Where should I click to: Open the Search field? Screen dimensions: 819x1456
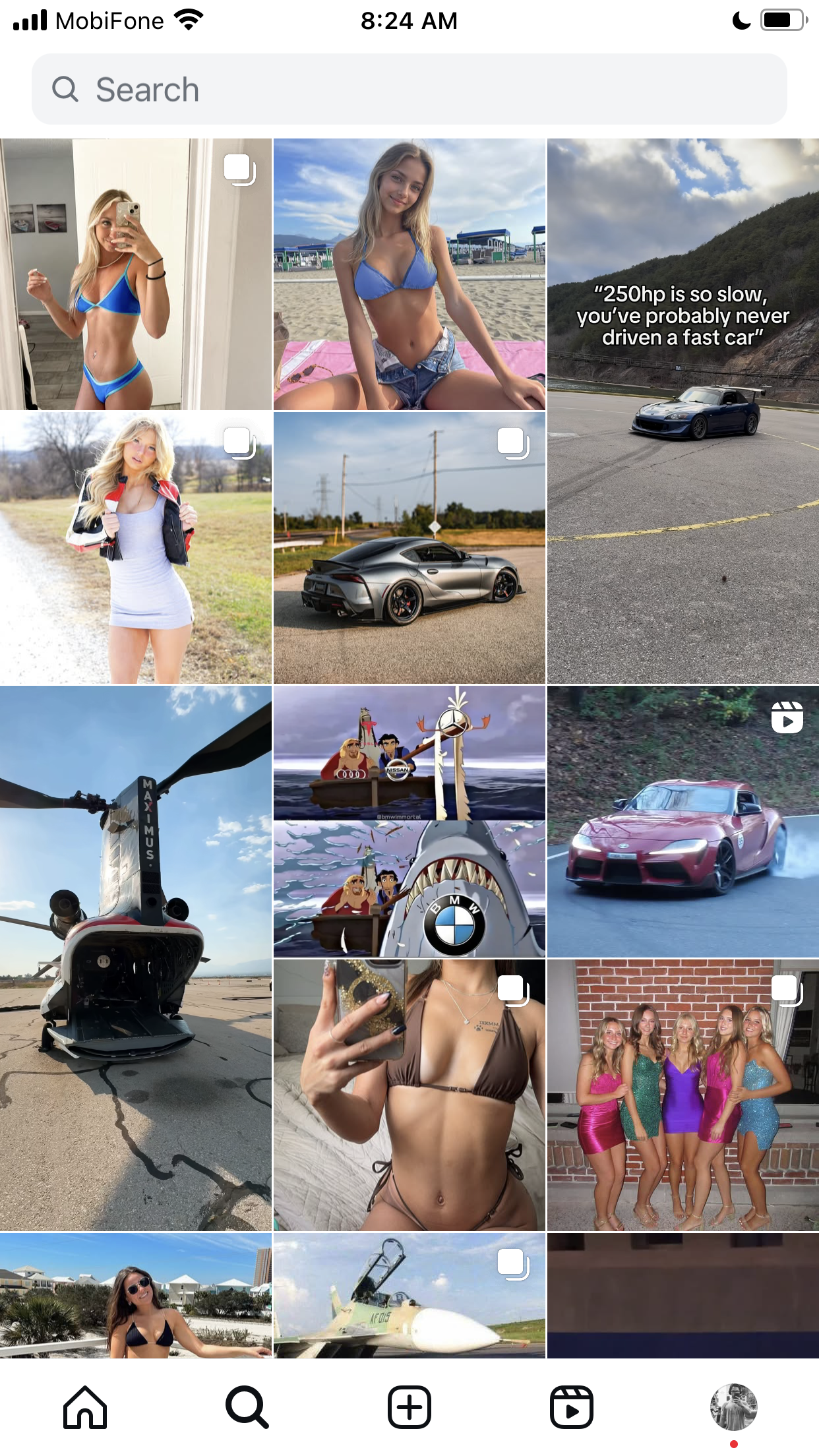pos(409,89)
